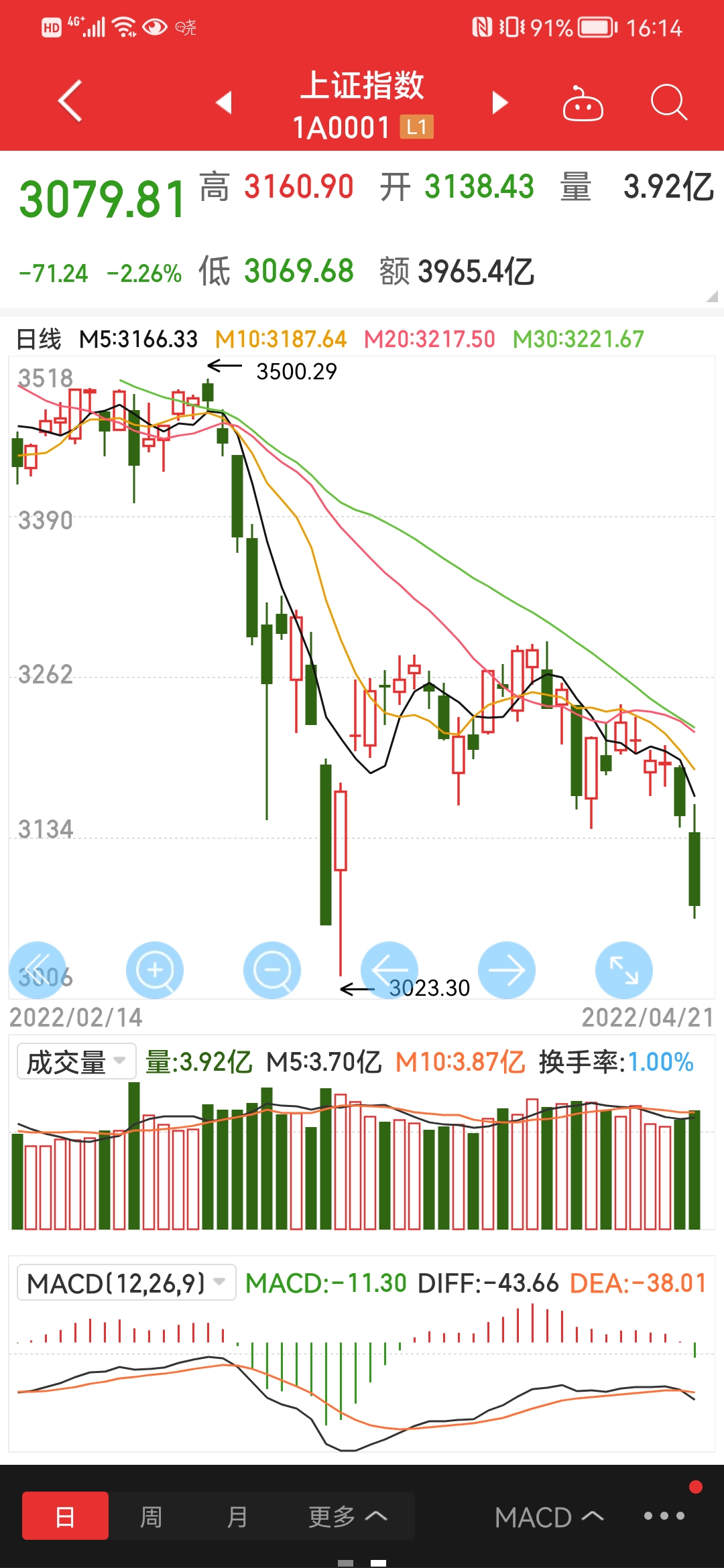The height and width of the screenshot is (1568, 724).
Task: Expand the 更多 period options
Action: pyautogui.click(x=347, y=1516)
